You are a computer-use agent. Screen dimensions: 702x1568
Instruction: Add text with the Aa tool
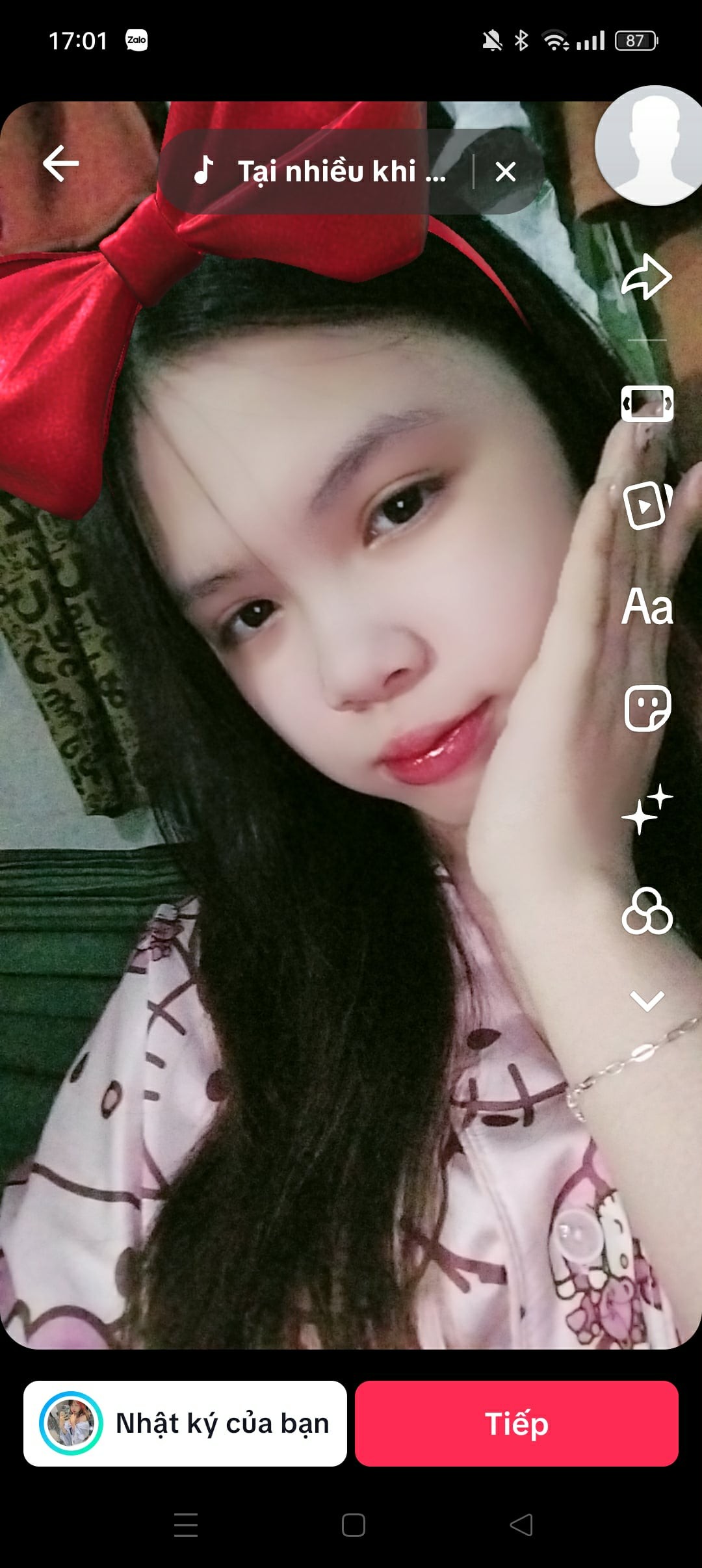click(647, 607)
